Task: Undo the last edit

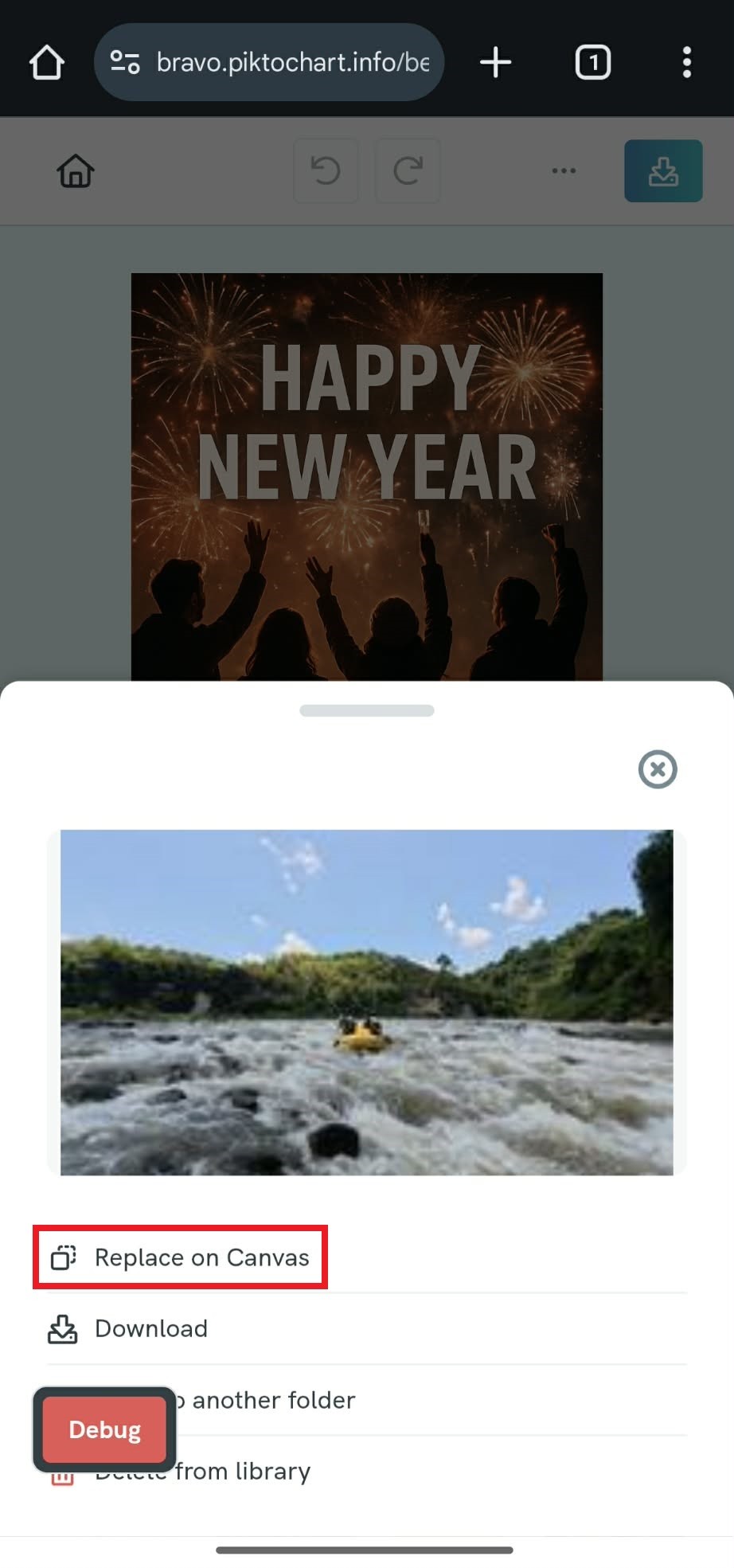Action: coord(326,171)
